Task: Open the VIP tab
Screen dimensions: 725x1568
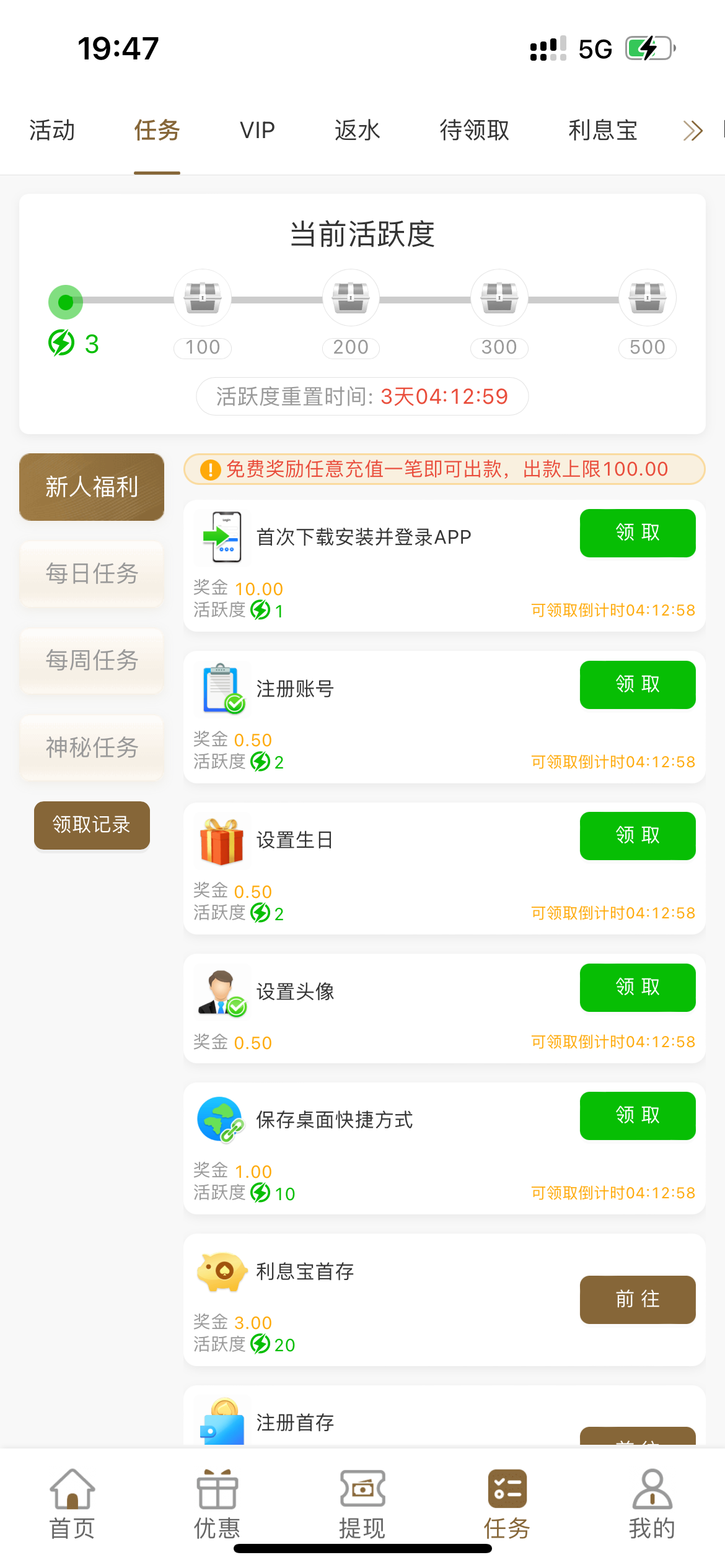Action: pos(257,131)
